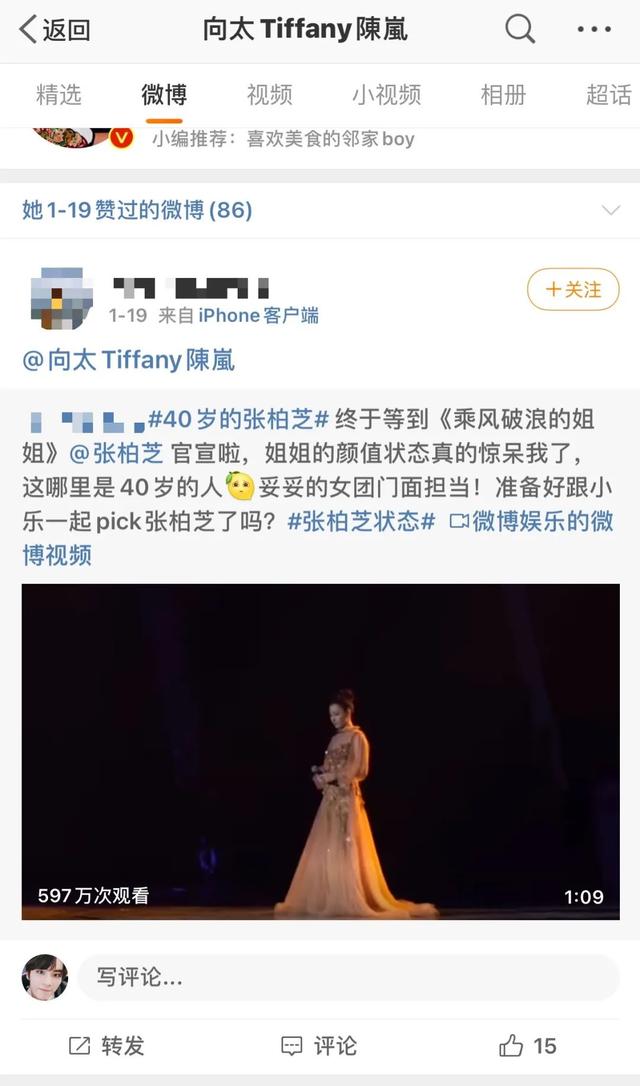Follow the poster with +关注 button
The image size is (640, 1086).
573,290
